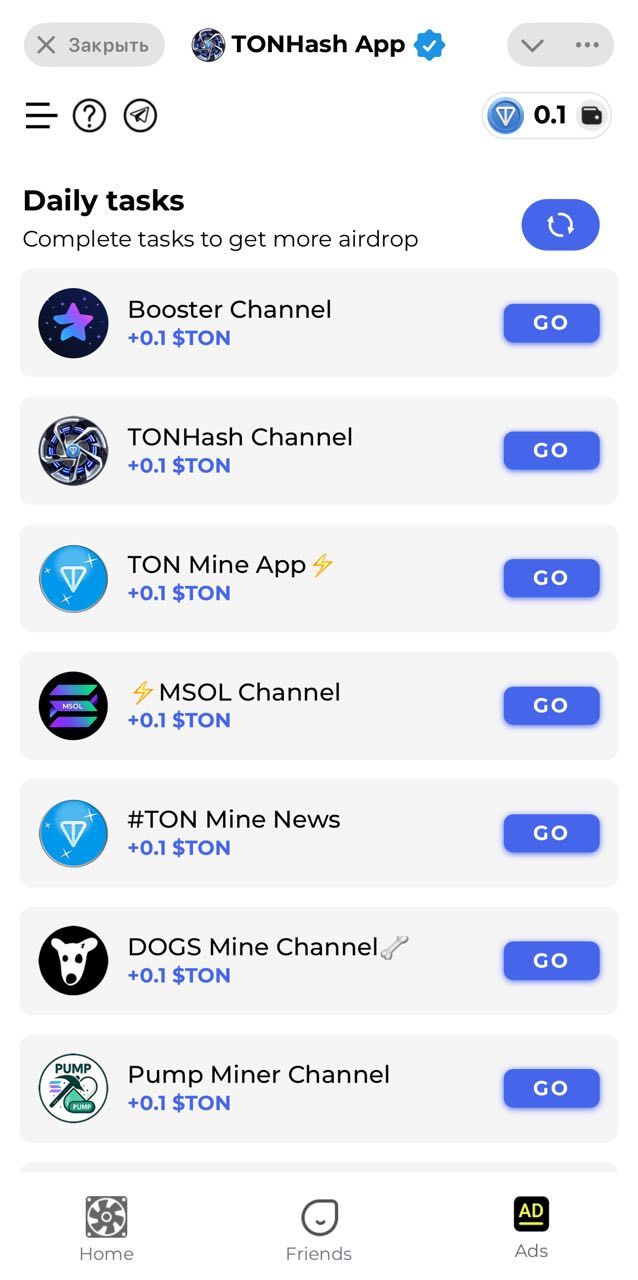
Task: Open the 0.1 TON wallet balance
Action: click(546, 116)
